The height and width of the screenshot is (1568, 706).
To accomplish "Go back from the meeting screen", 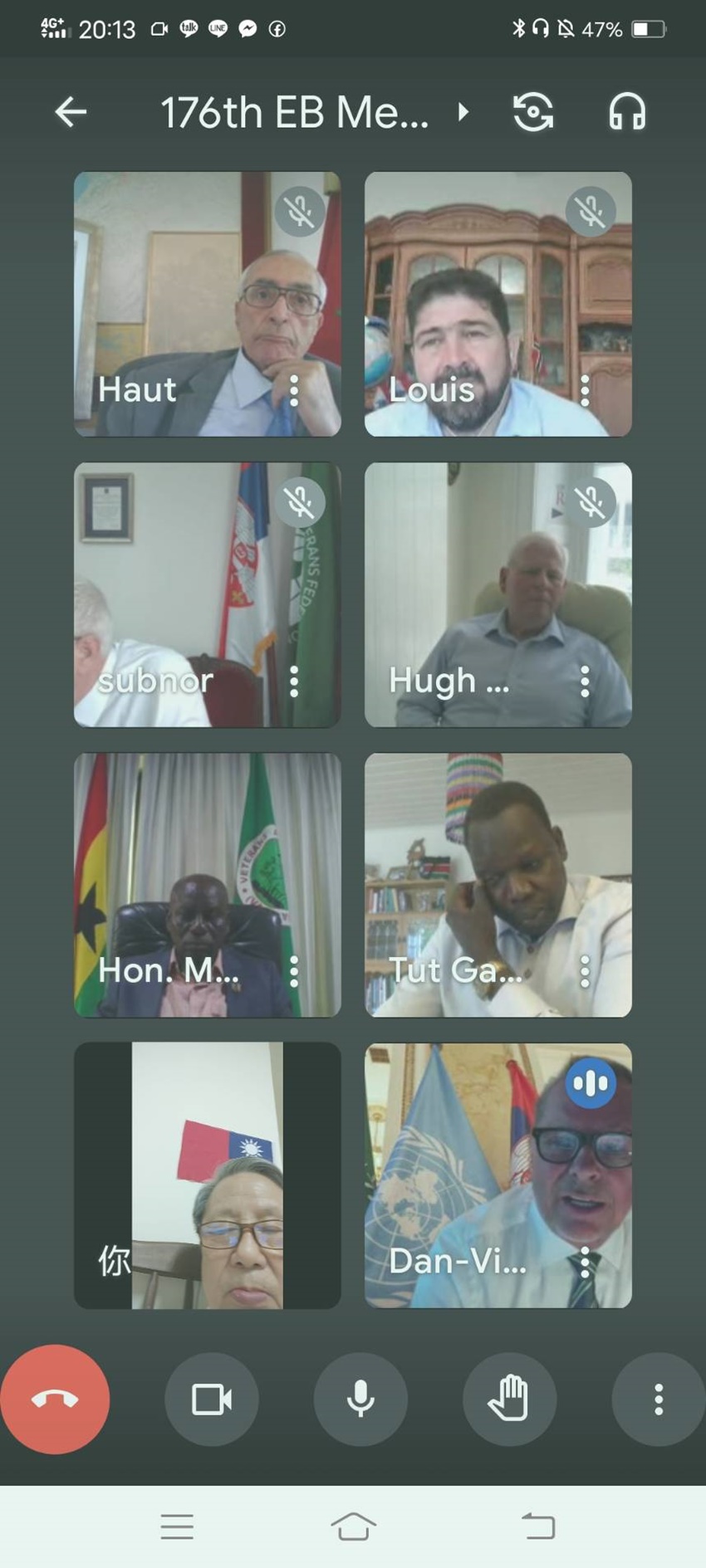I will (x=71, y=112).
